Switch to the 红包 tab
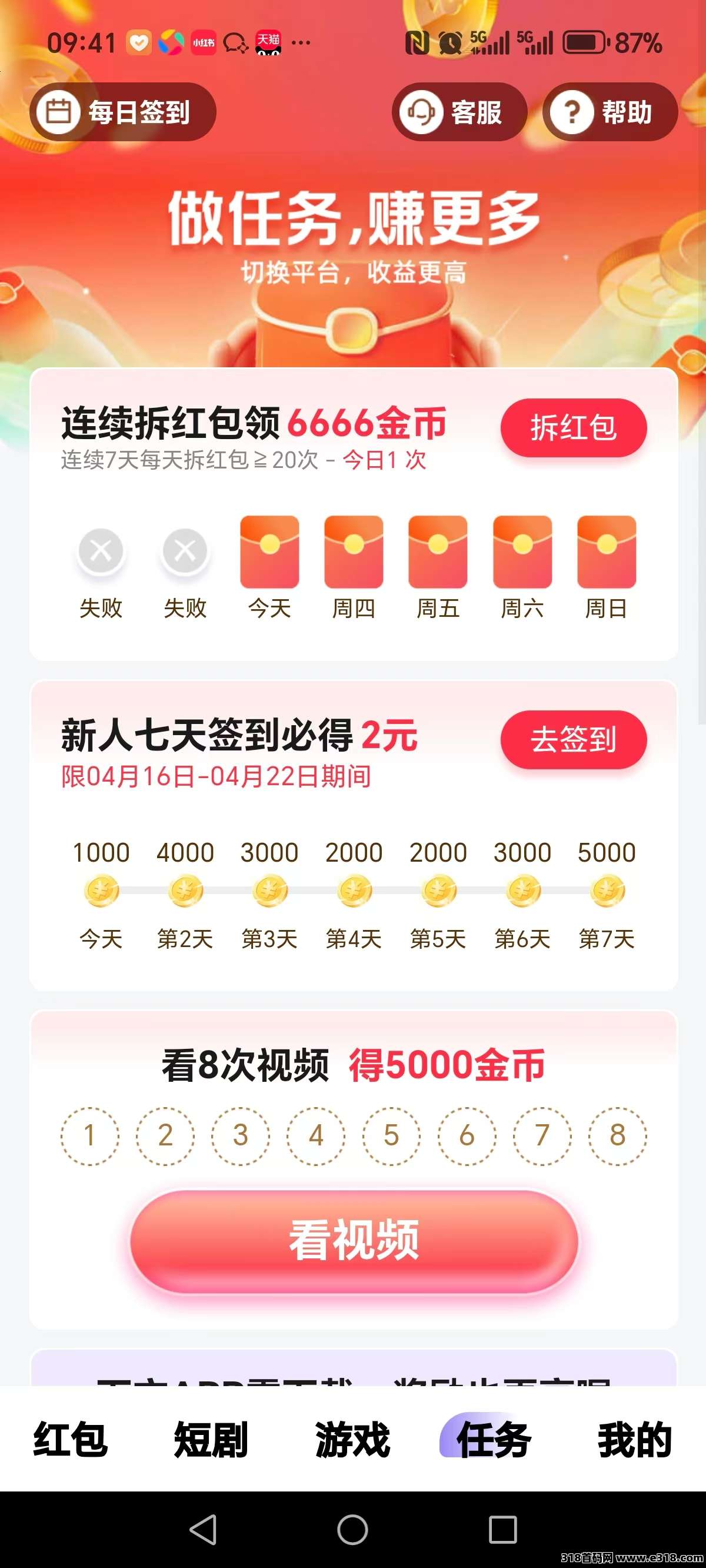The image size is (706, 1568). click(x=71, y=1440)
